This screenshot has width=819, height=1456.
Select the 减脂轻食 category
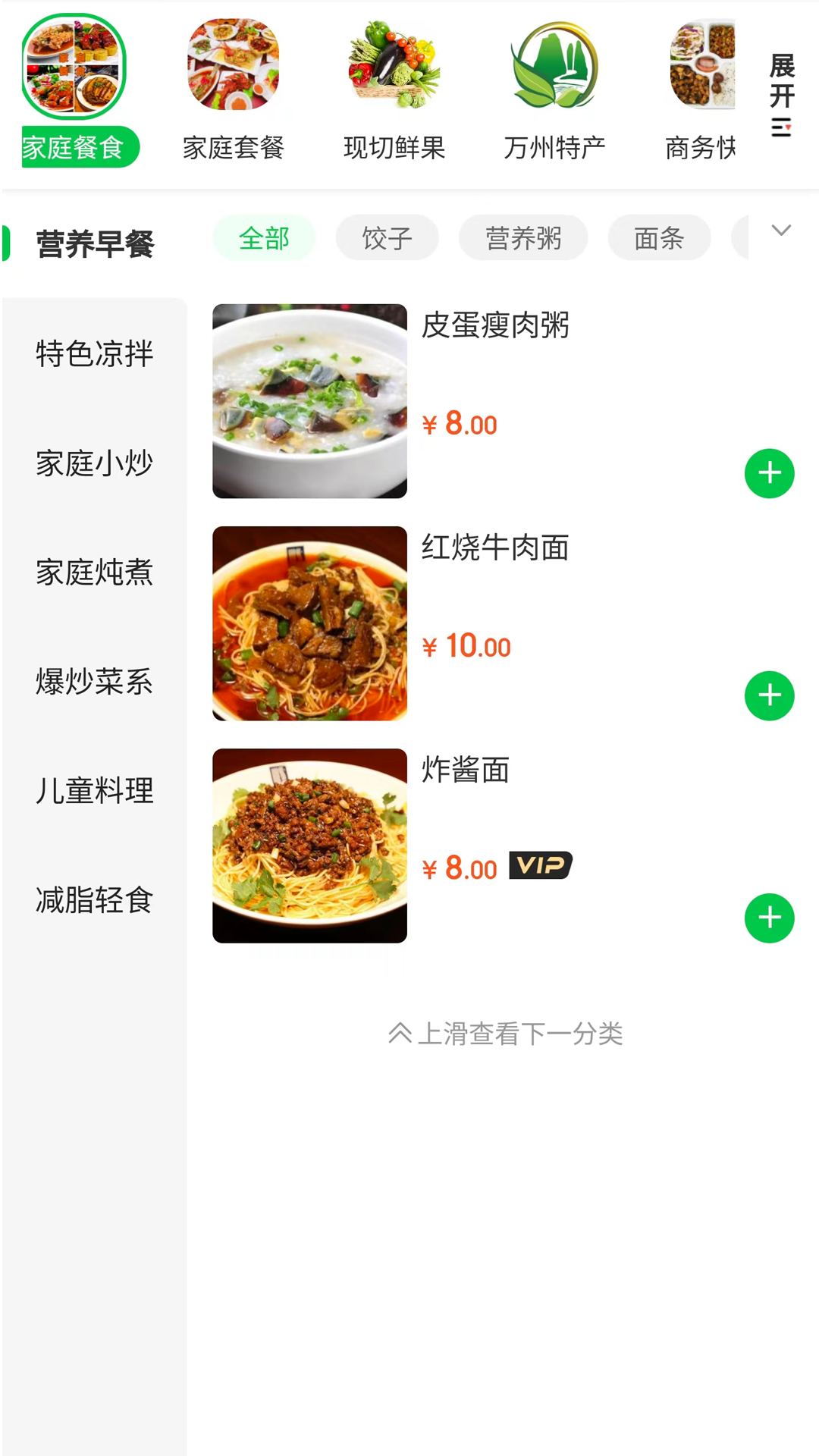point(93,900)
